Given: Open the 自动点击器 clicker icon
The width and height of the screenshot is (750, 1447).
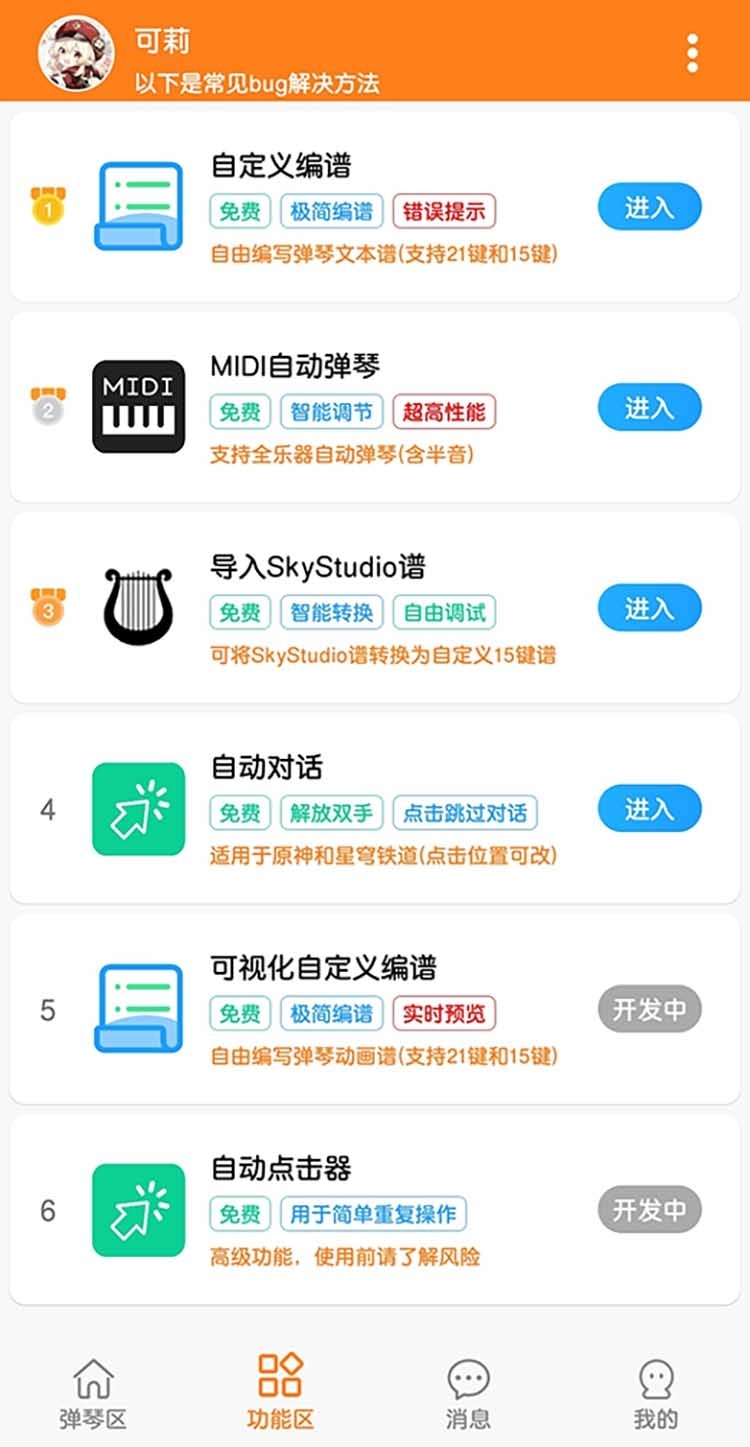Looking at the screenshot, I should click(x=137, y=1209).
